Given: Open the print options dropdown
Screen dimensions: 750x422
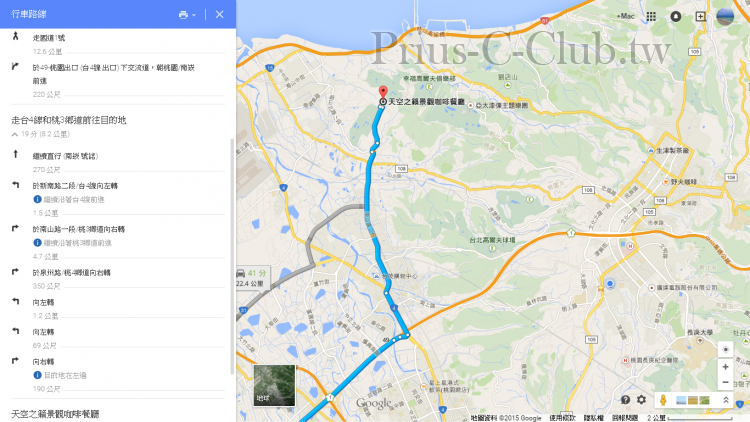Looking at the screenshot, I should (186, 15).
